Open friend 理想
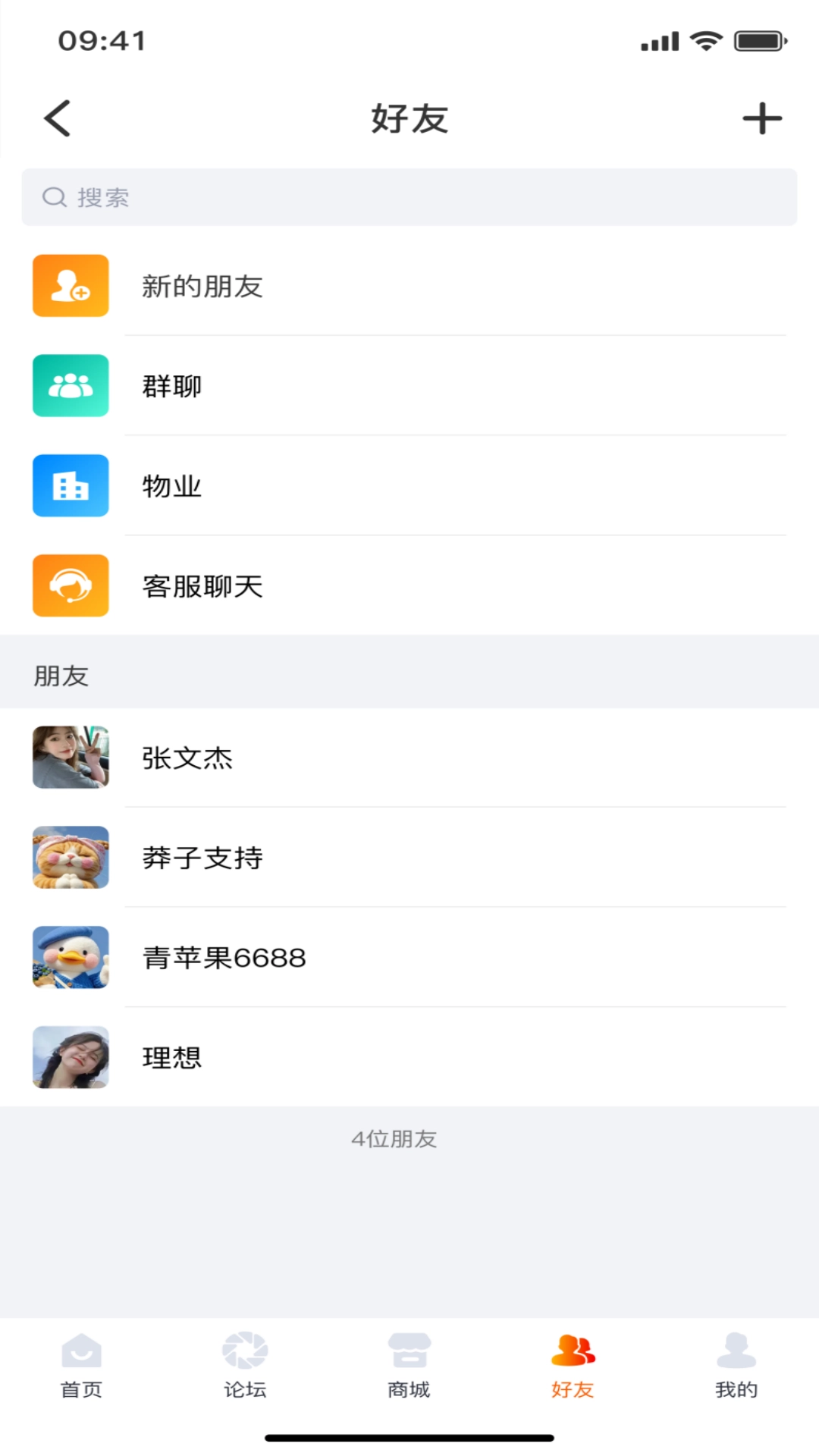The image size is (819, 1456). 409,1058
